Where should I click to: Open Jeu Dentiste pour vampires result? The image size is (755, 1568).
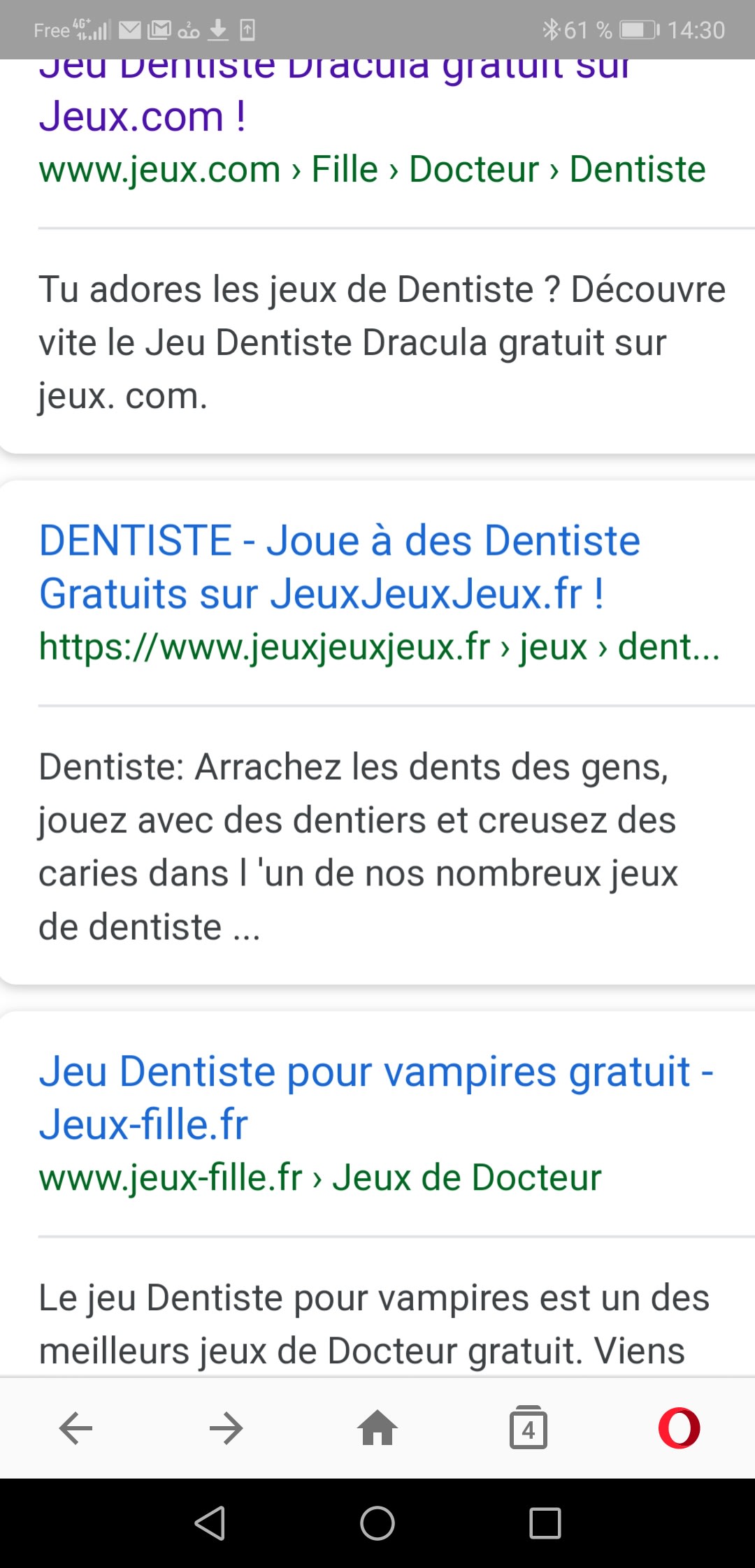tap(375, 1098)
